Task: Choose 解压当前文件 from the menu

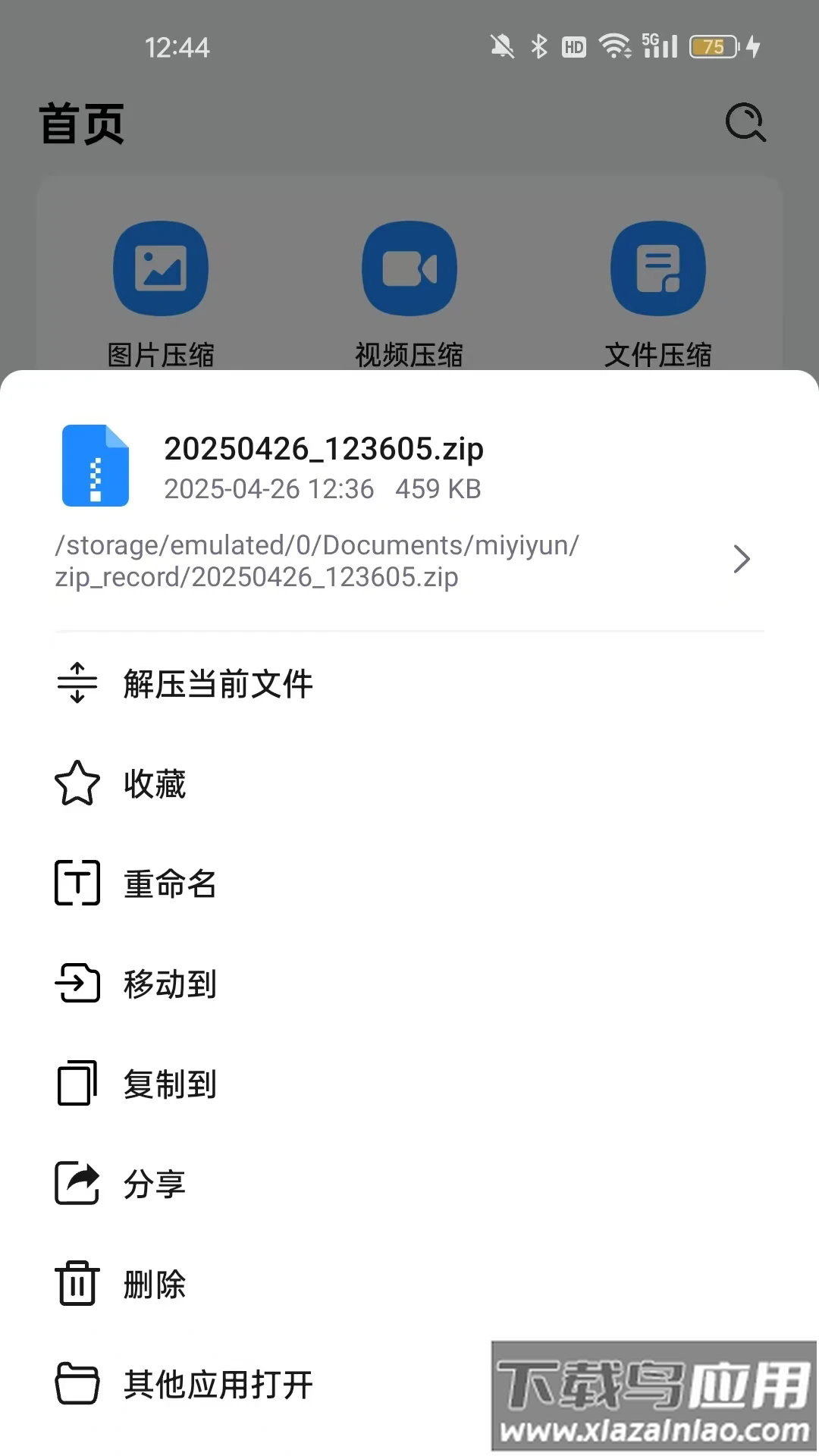Action: 218,683
